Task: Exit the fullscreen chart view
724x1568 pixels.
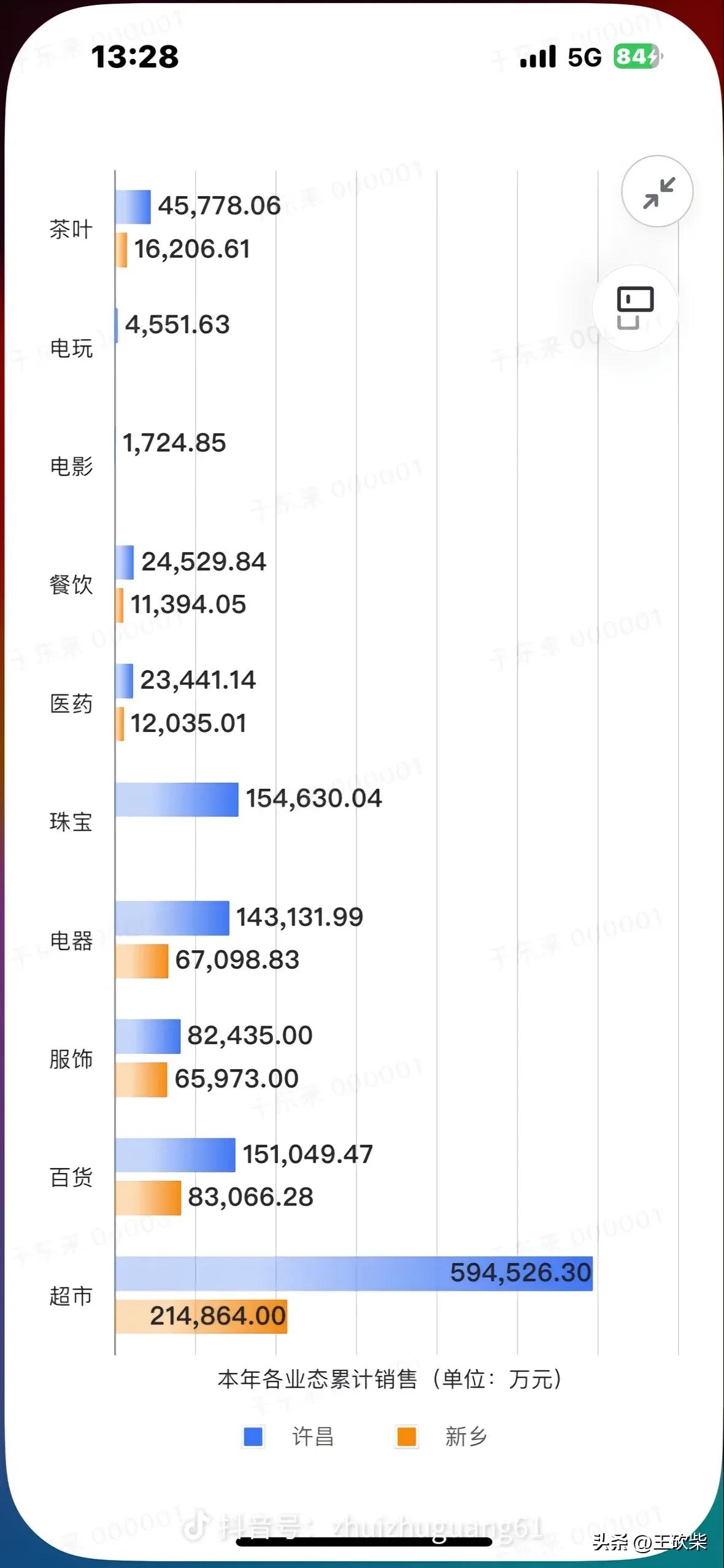Action: coord(658,192)
